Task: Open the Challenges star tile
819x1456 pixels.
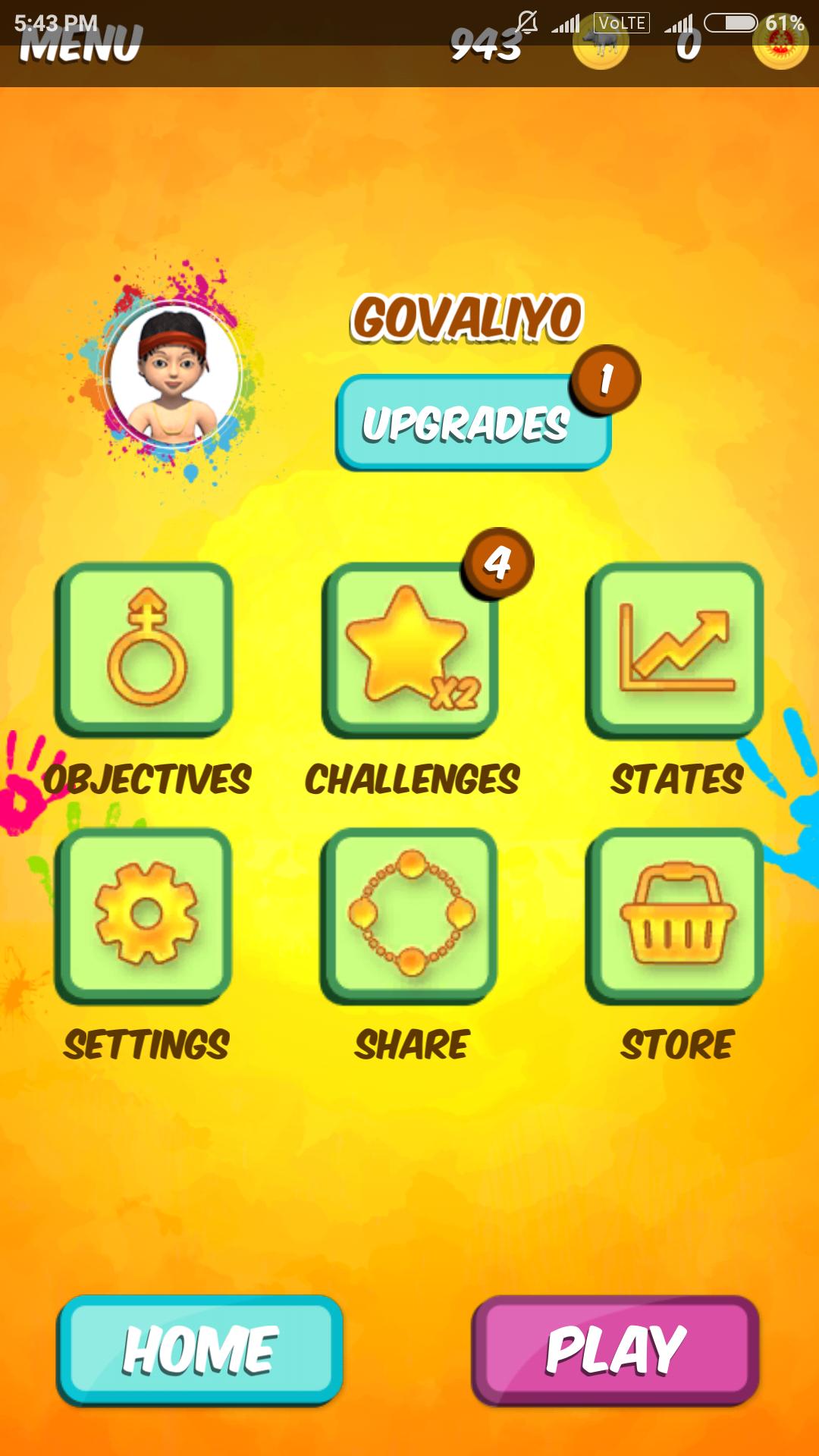Action: tap(410, 649)
